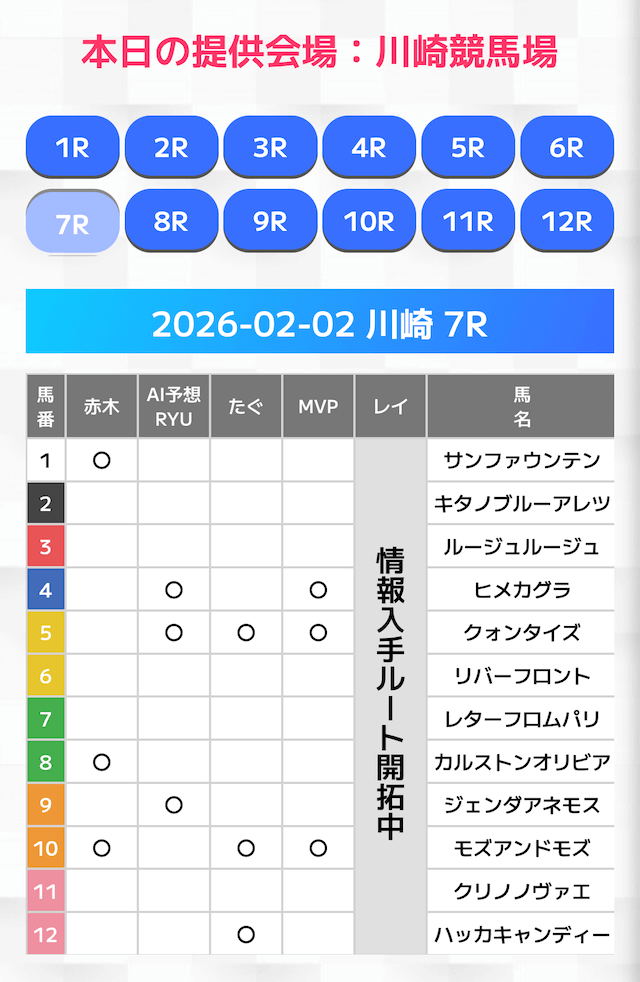The width and height of the screenshot is (640, 982).
Task: Tap the 4R race button
Action: (x=369, y=148)
